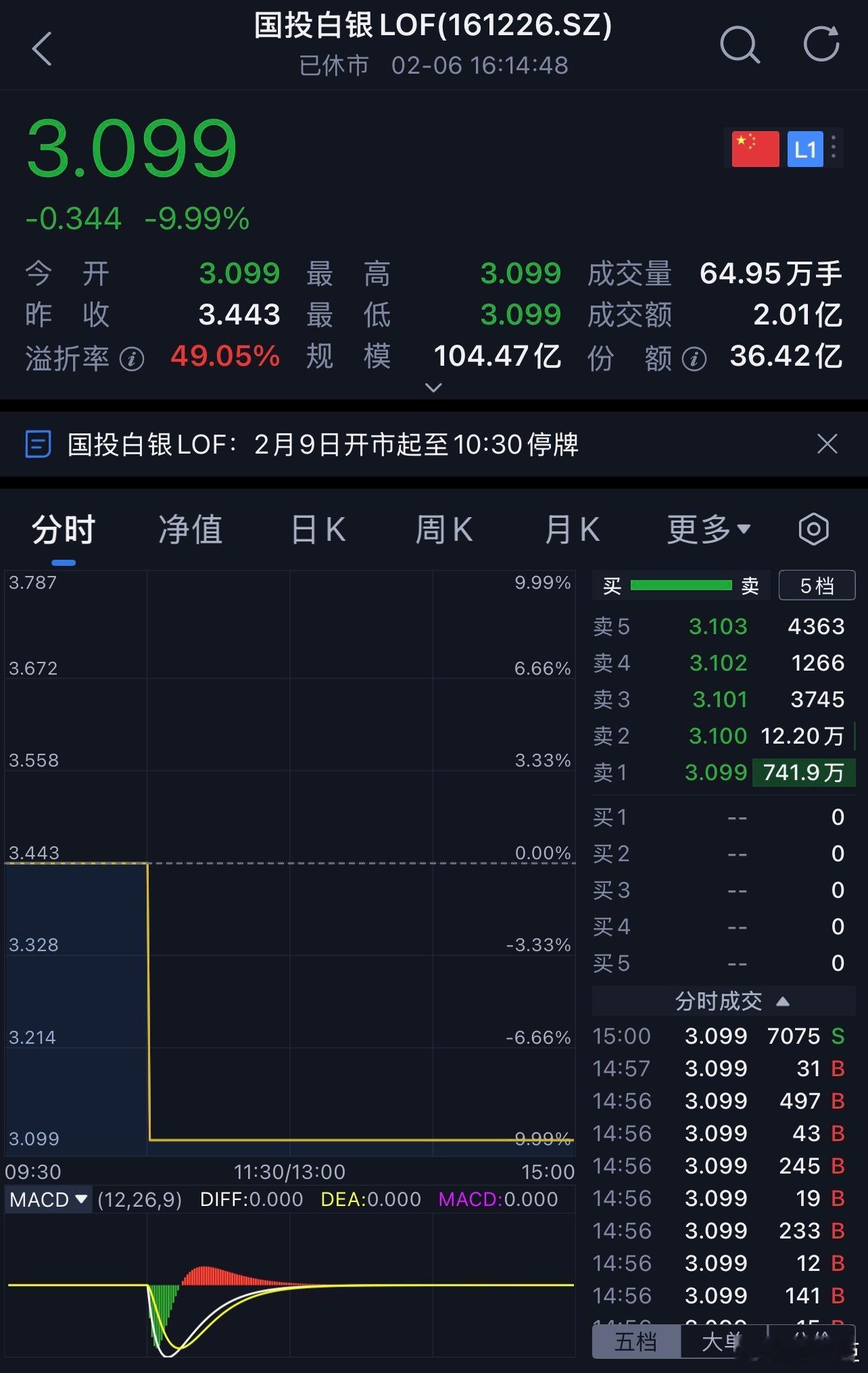The height and width of the screenshot is (1373, 868).
Task: Dismiss the trading halt announcement
Action: [827, 444]
